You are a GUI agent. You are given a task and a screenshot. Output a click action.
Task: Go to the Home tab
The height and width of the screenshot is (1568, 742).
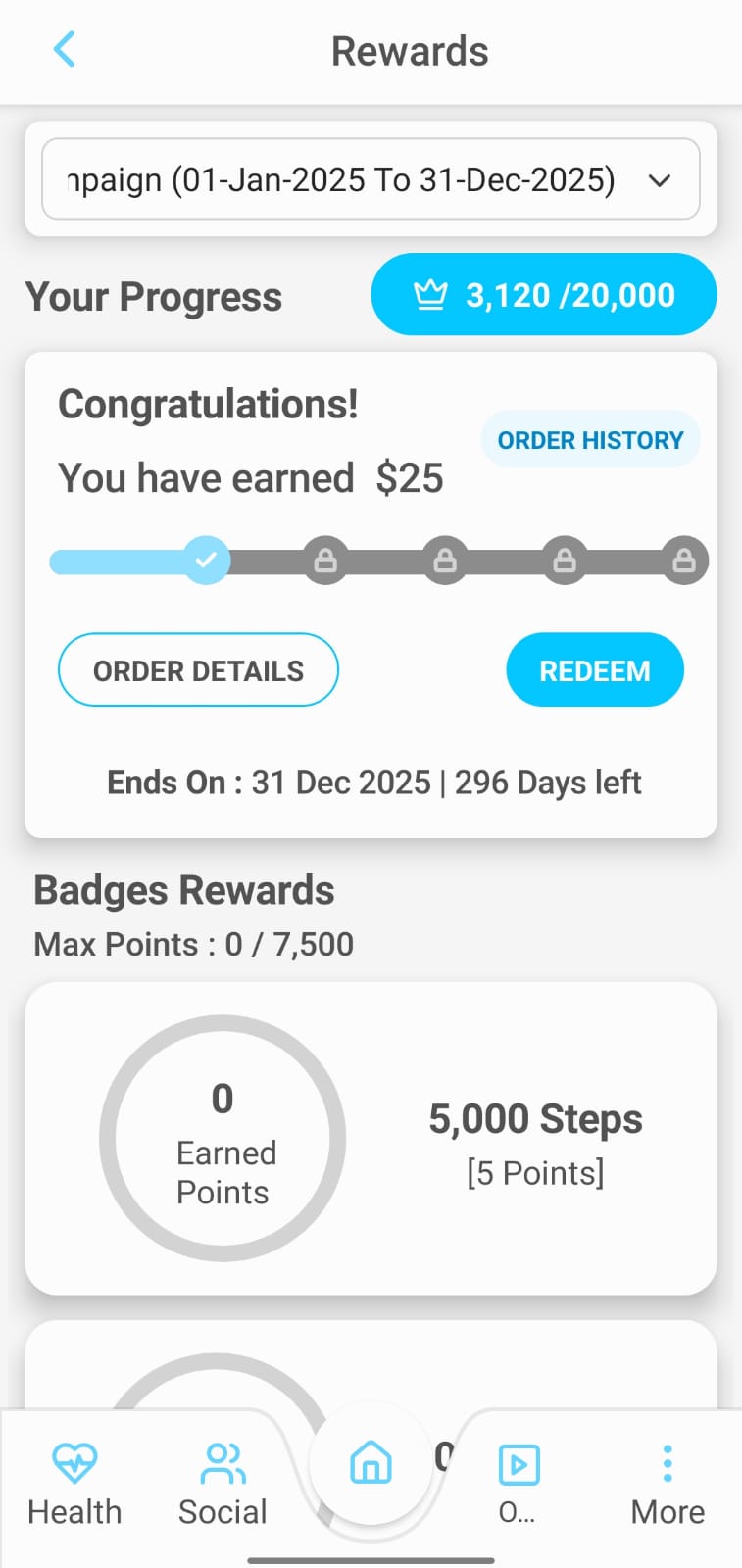[371, 1463]
